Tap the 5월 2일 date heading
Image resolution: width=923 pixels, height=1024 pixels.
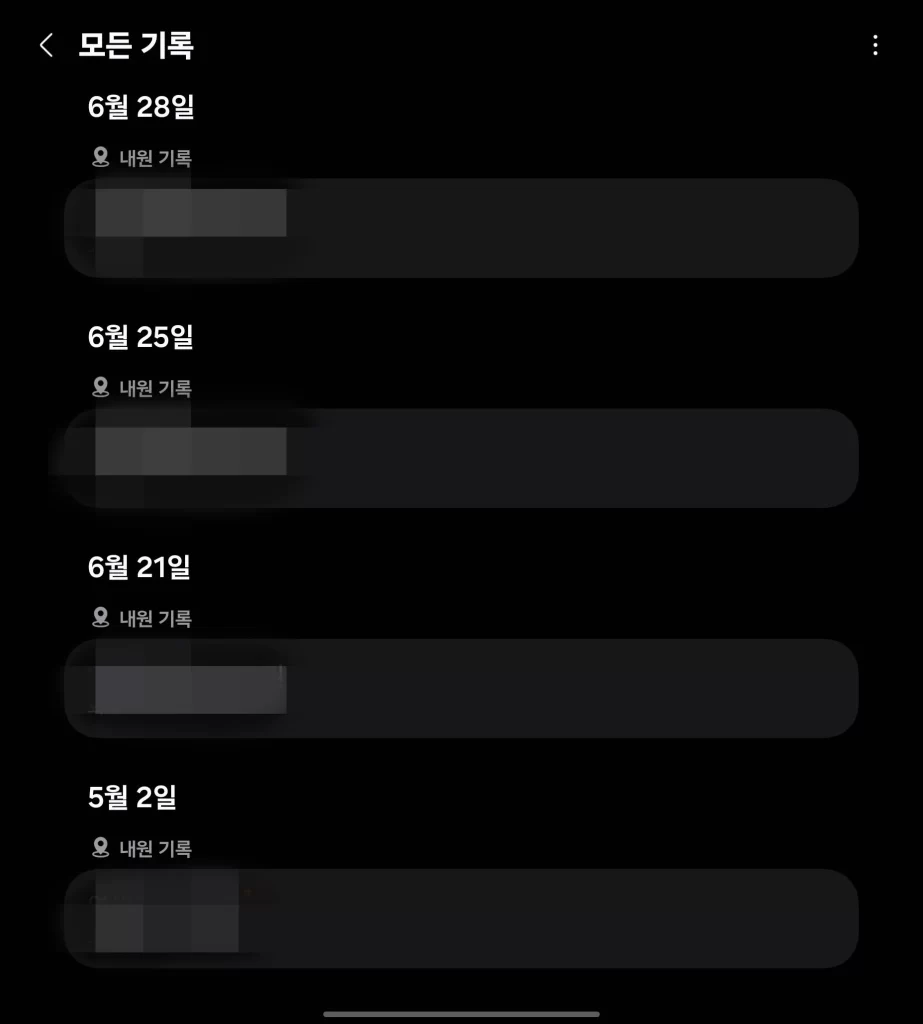[132, 798]
